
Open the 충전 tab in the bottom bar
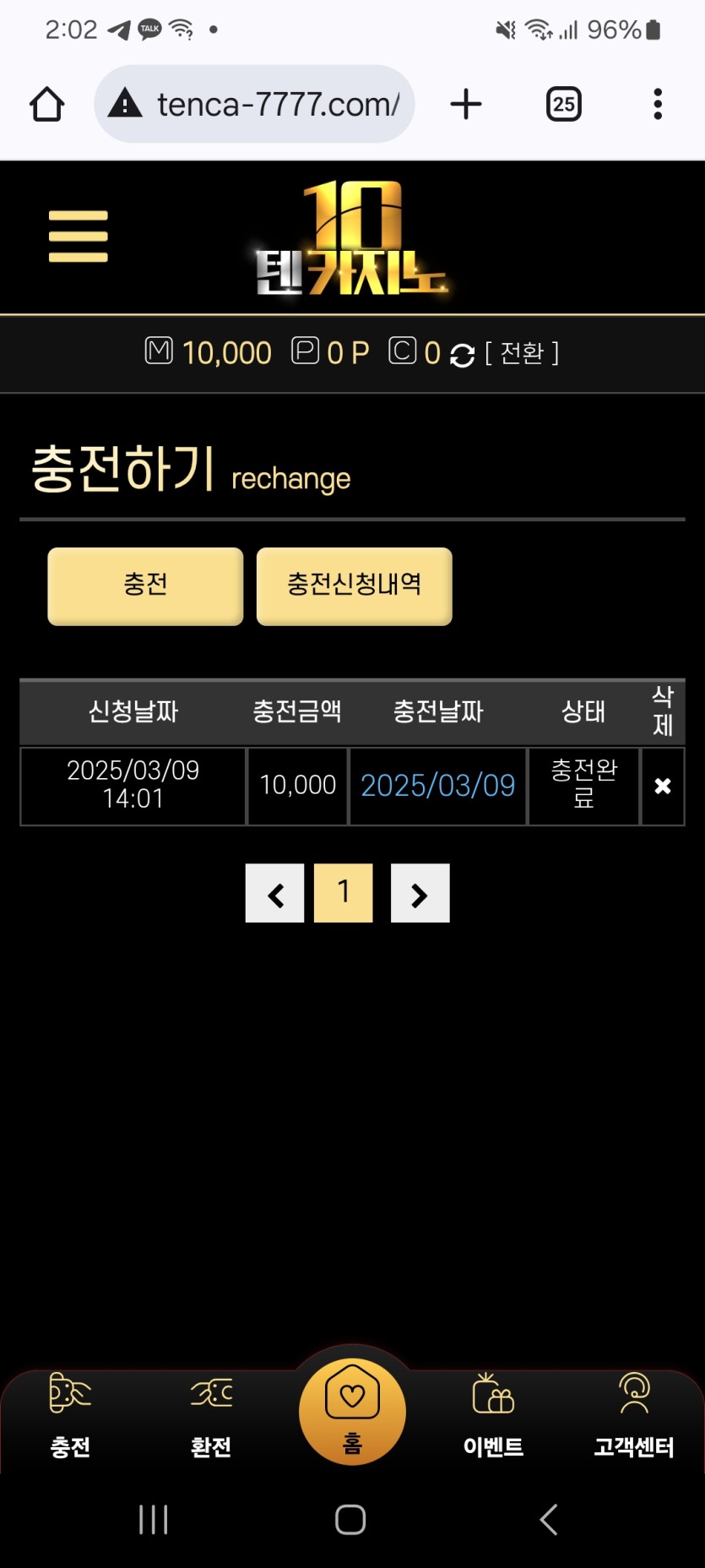tap(70, 1414)
